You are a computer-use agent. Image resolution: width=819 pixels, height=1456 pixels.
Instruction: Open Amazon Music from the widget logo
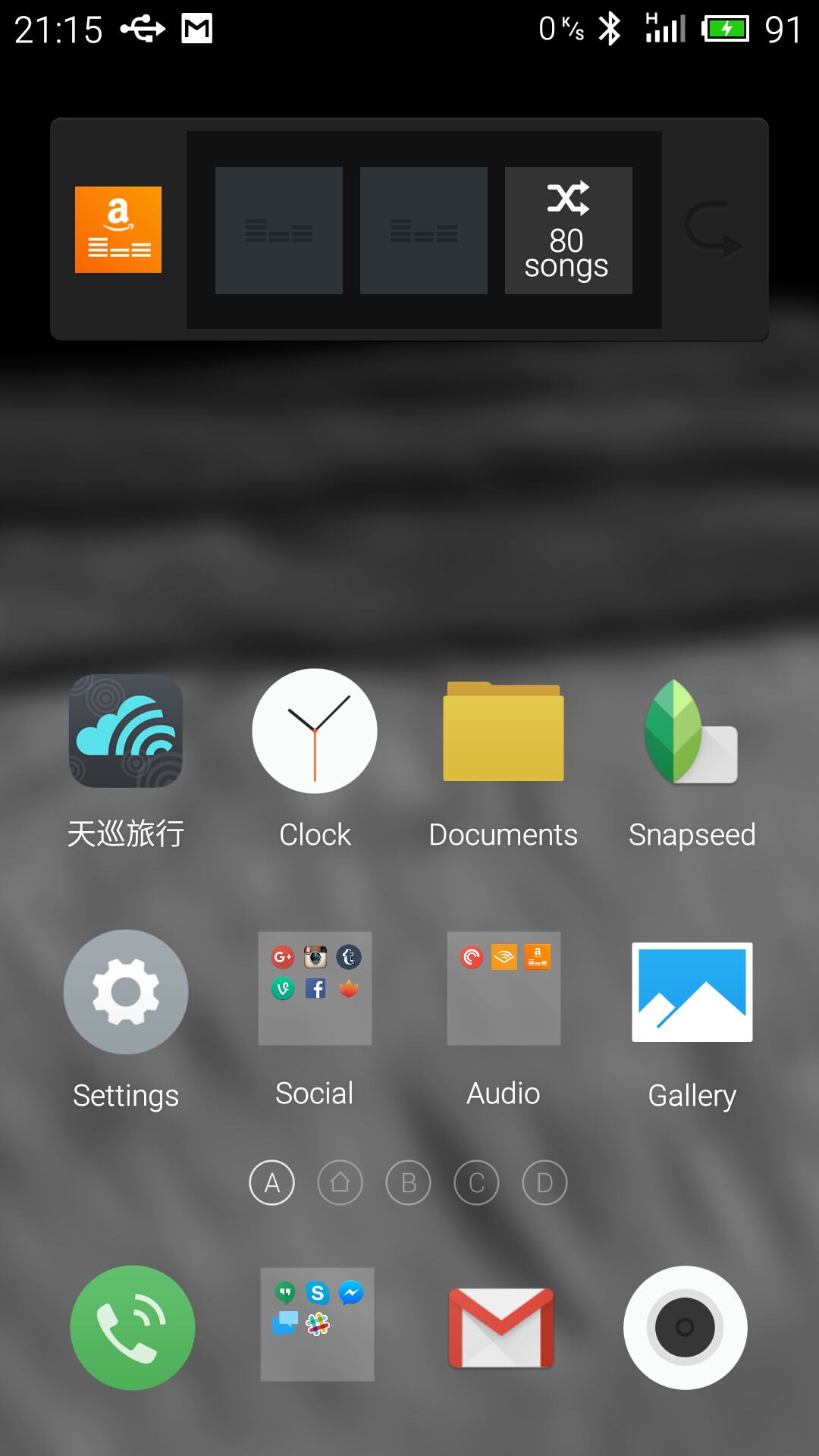118,230
